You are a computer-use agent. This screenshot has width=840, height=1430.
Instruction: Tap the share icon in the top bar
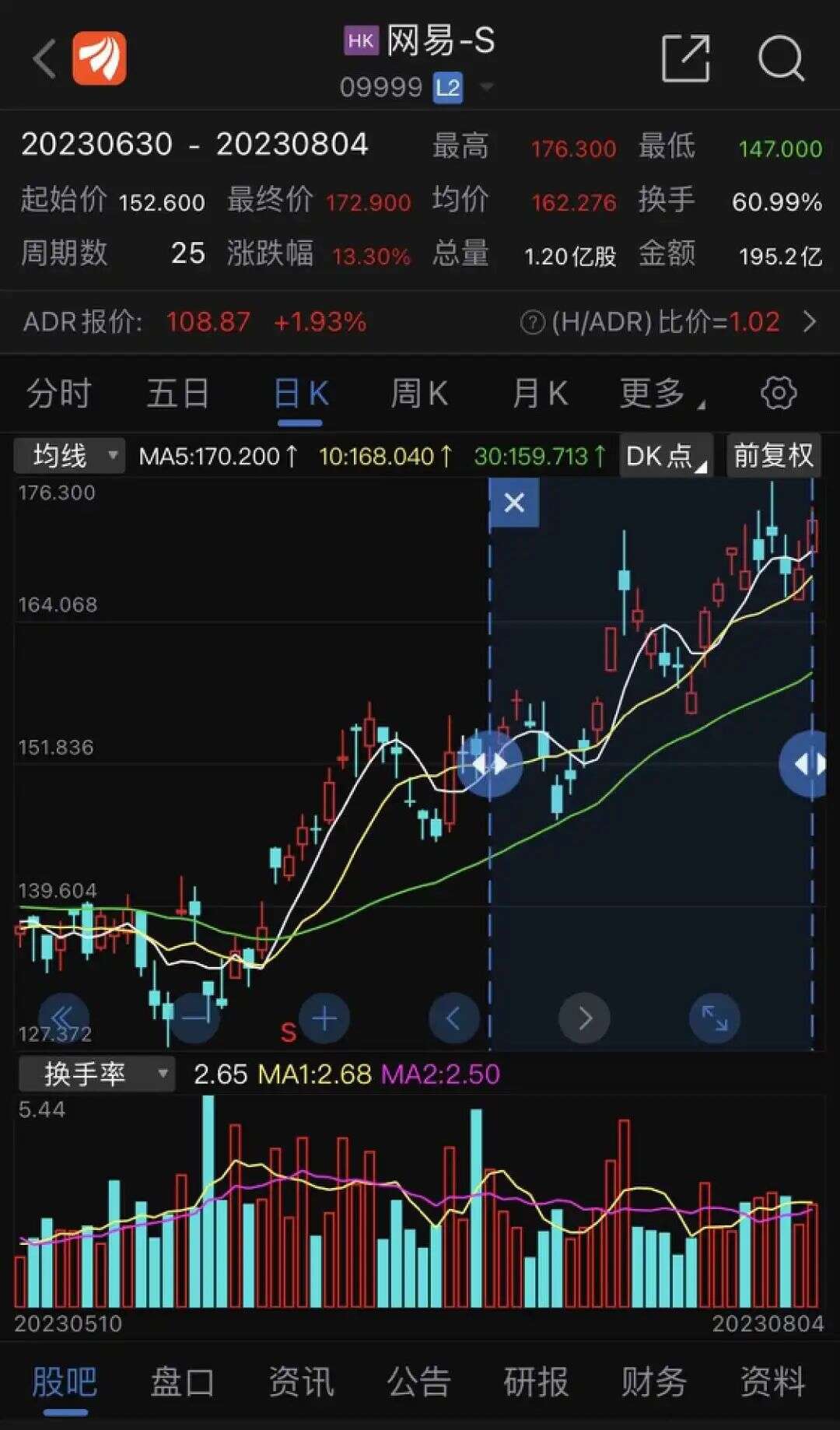688,57
